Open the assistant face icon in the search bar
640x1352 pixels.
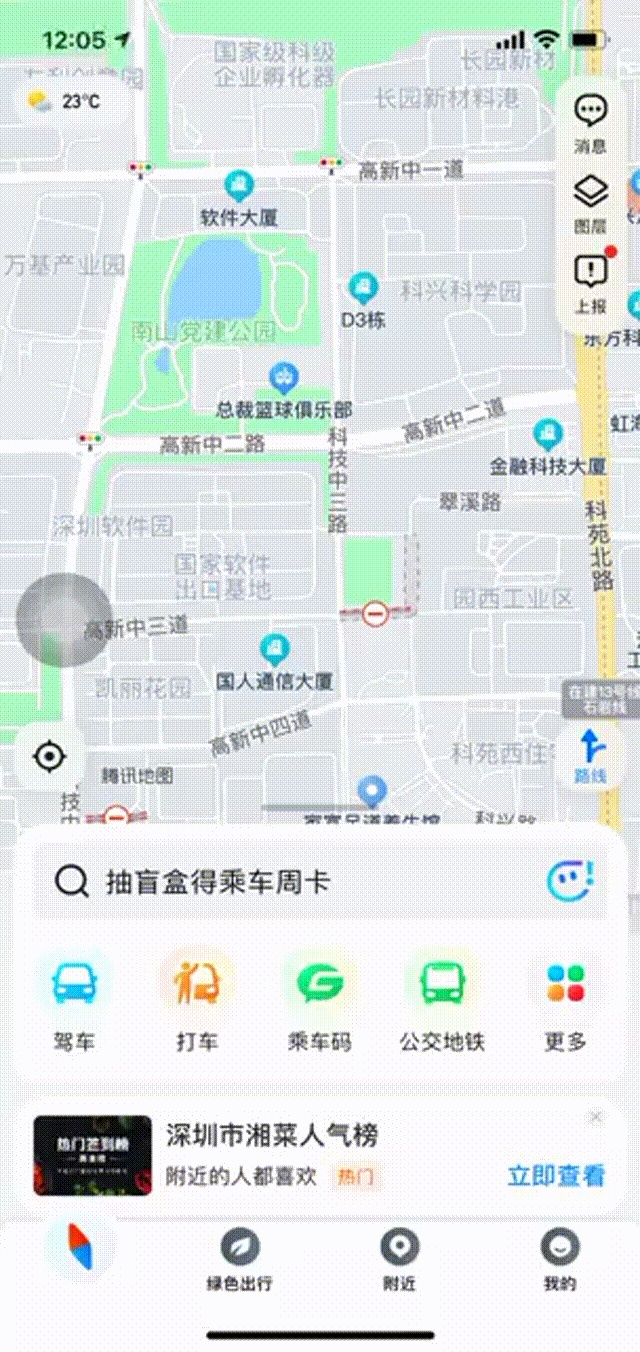point(570,881)
